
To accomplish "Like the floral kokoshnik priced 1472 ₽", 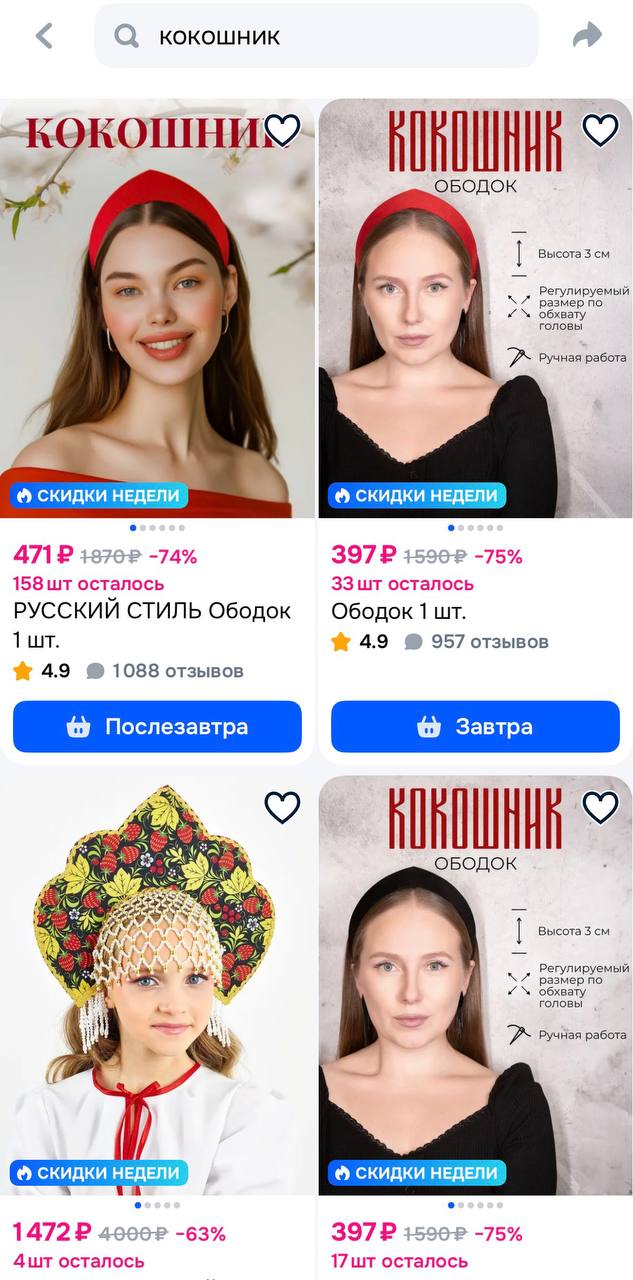I will coord(282,807).
